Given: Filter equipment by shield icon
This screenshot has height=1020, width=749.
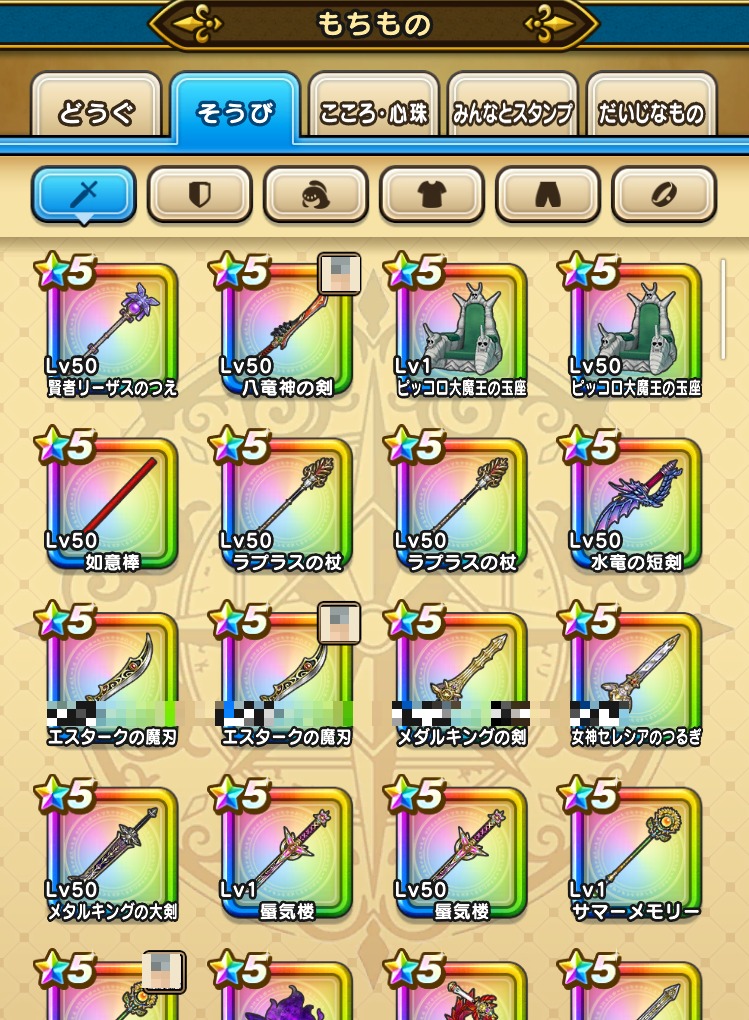Looking at the screenshot, I should (199, 194).
